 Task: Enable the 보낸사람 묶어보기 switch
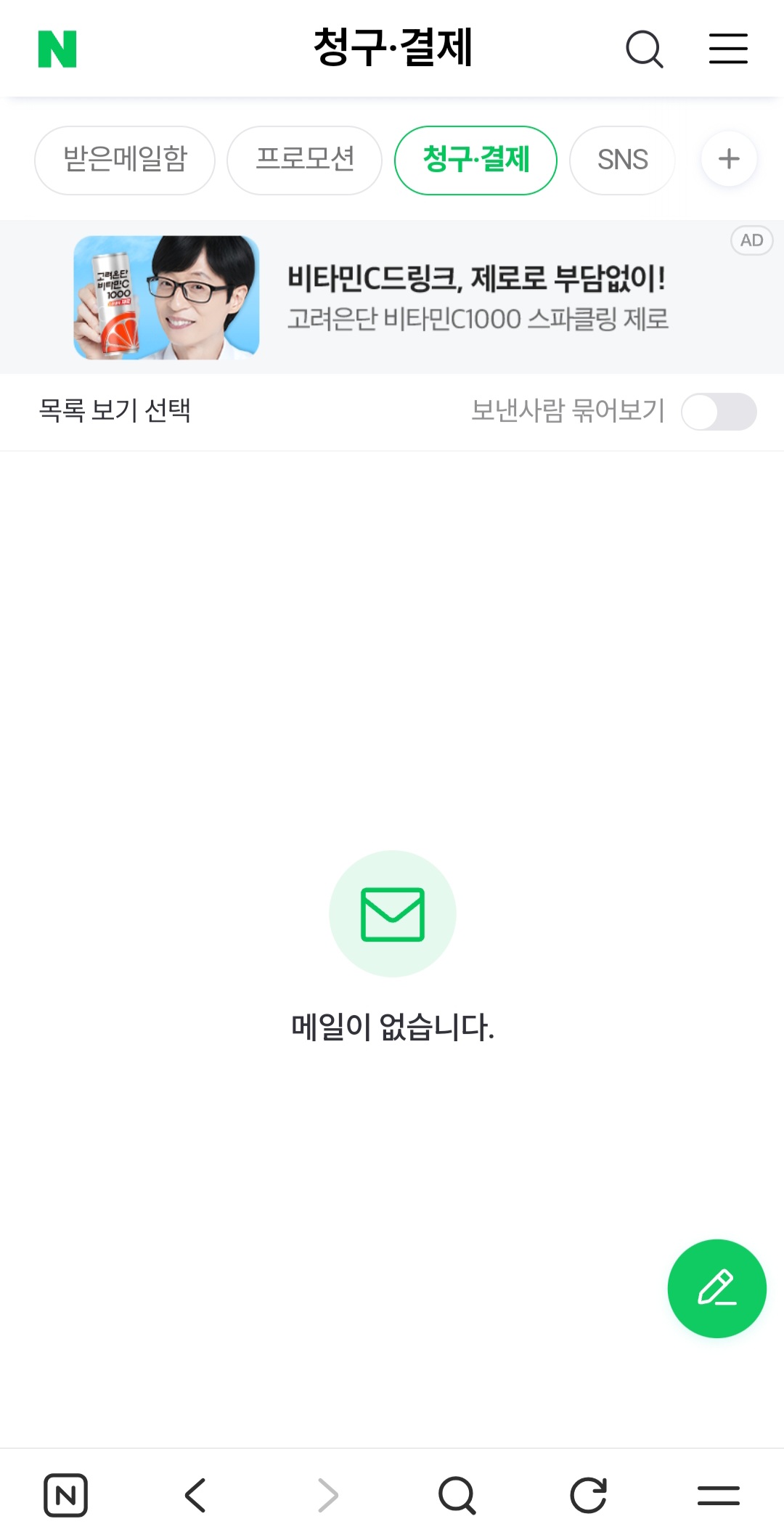pyautogui.click(x=719, y=412)
